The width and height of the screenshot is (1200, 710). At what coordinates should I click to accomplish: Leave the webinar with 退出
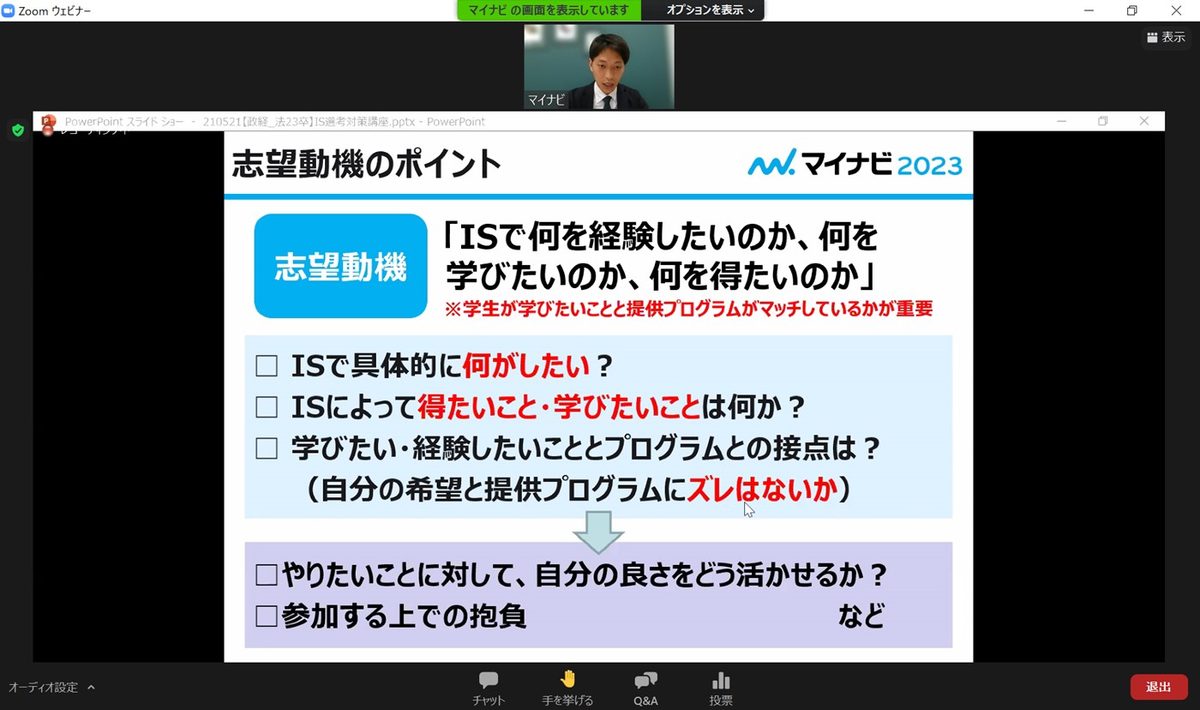coord(1158,687)
